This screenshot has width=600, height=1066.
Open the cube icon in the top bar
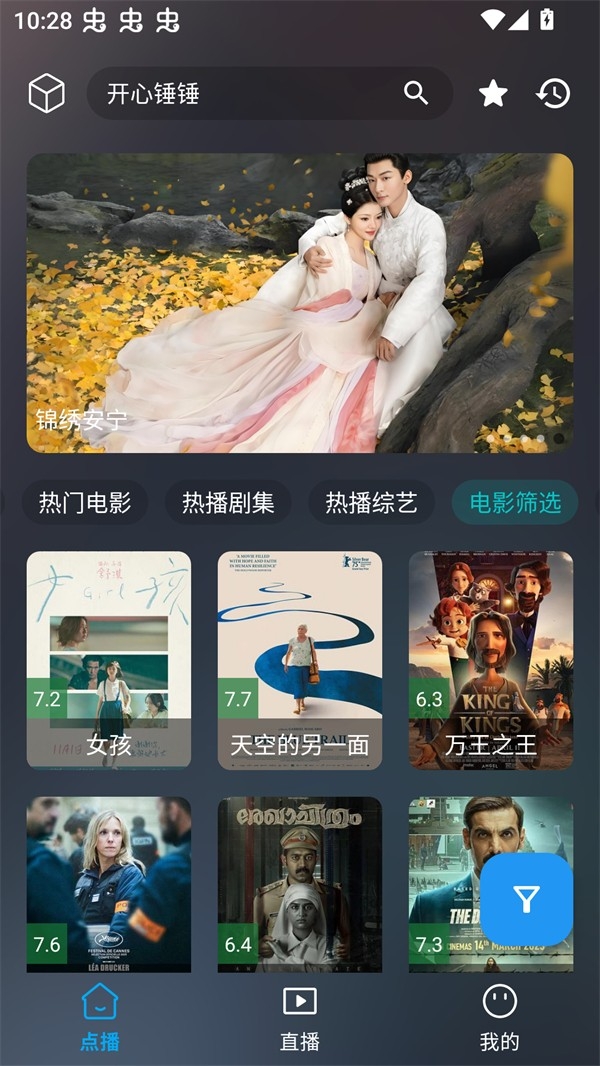[46, 94]
